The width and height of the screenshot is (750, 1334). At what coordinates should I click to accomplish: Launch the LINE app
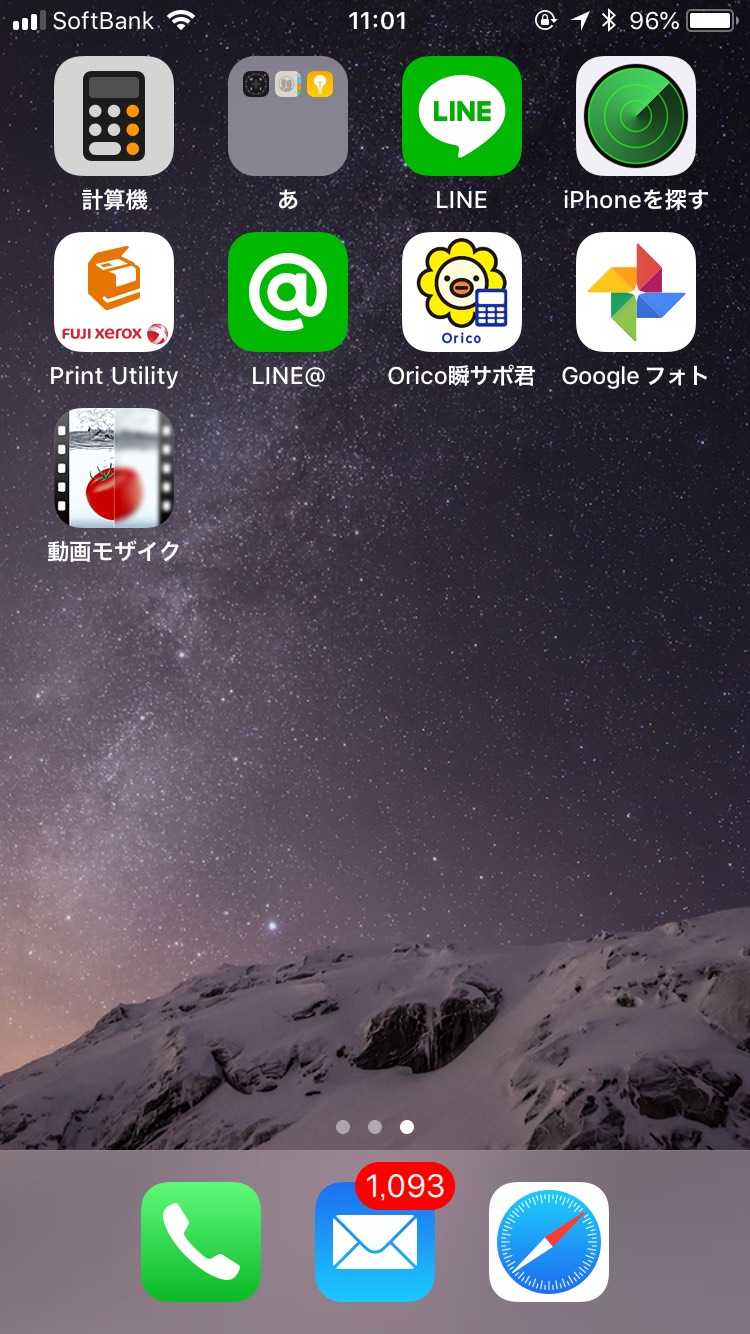[462, 116]
